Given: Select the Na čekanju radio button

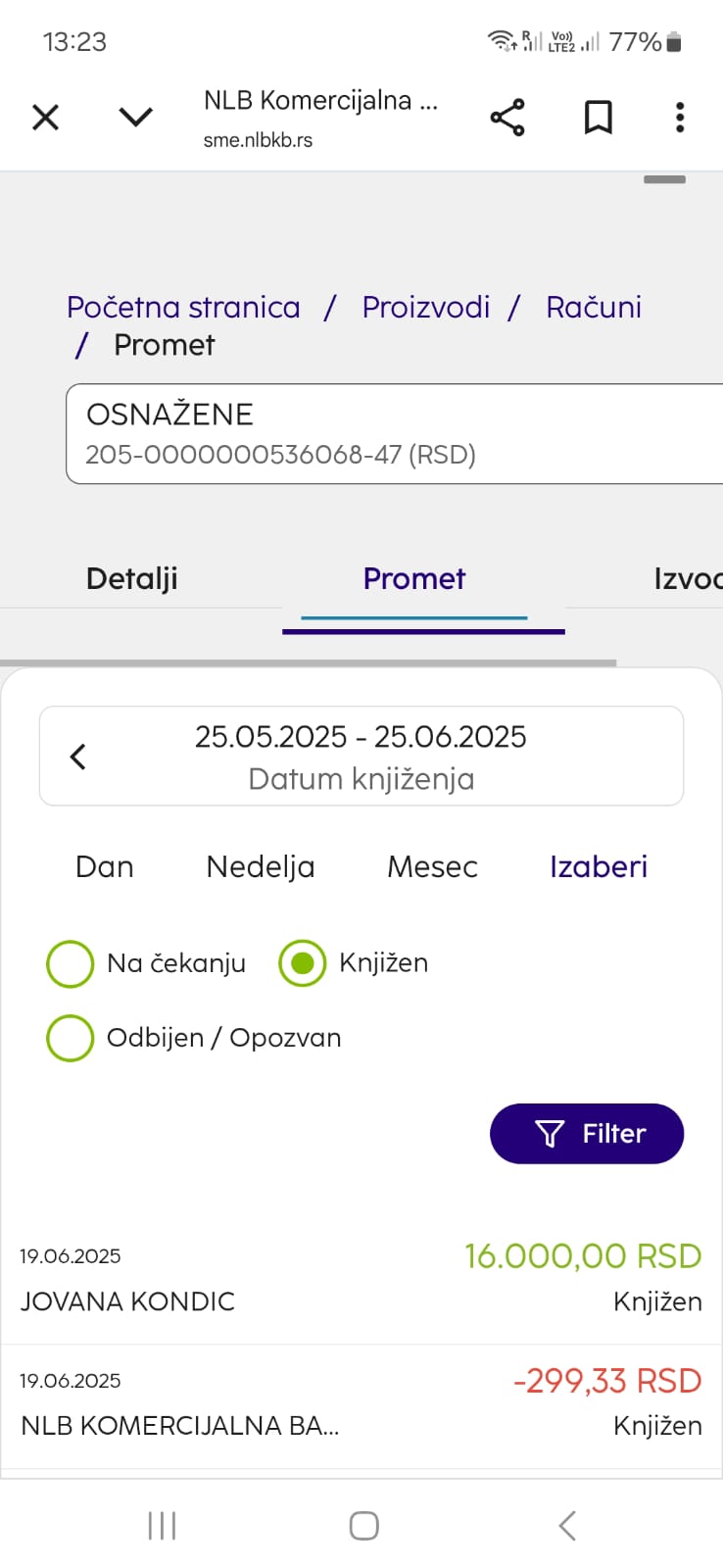Looking at the screenshot, I should click(x=71, y=963).
